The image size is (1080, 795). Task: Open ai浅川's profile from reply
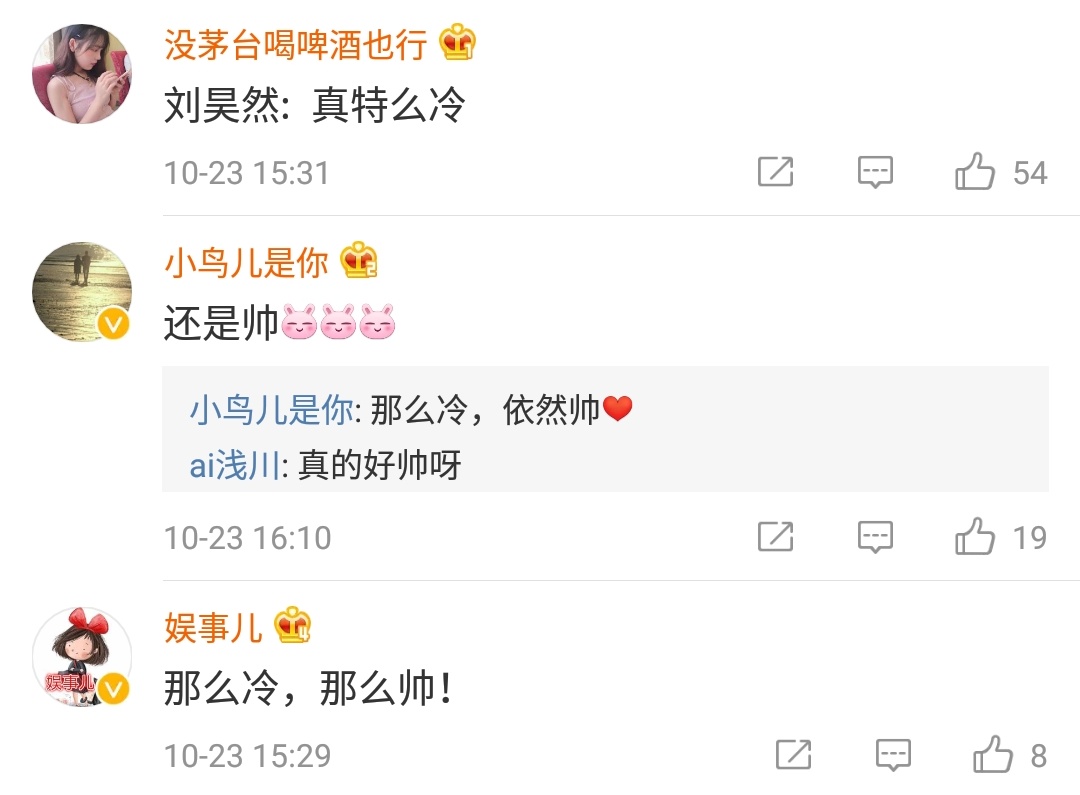pos(234,466)
